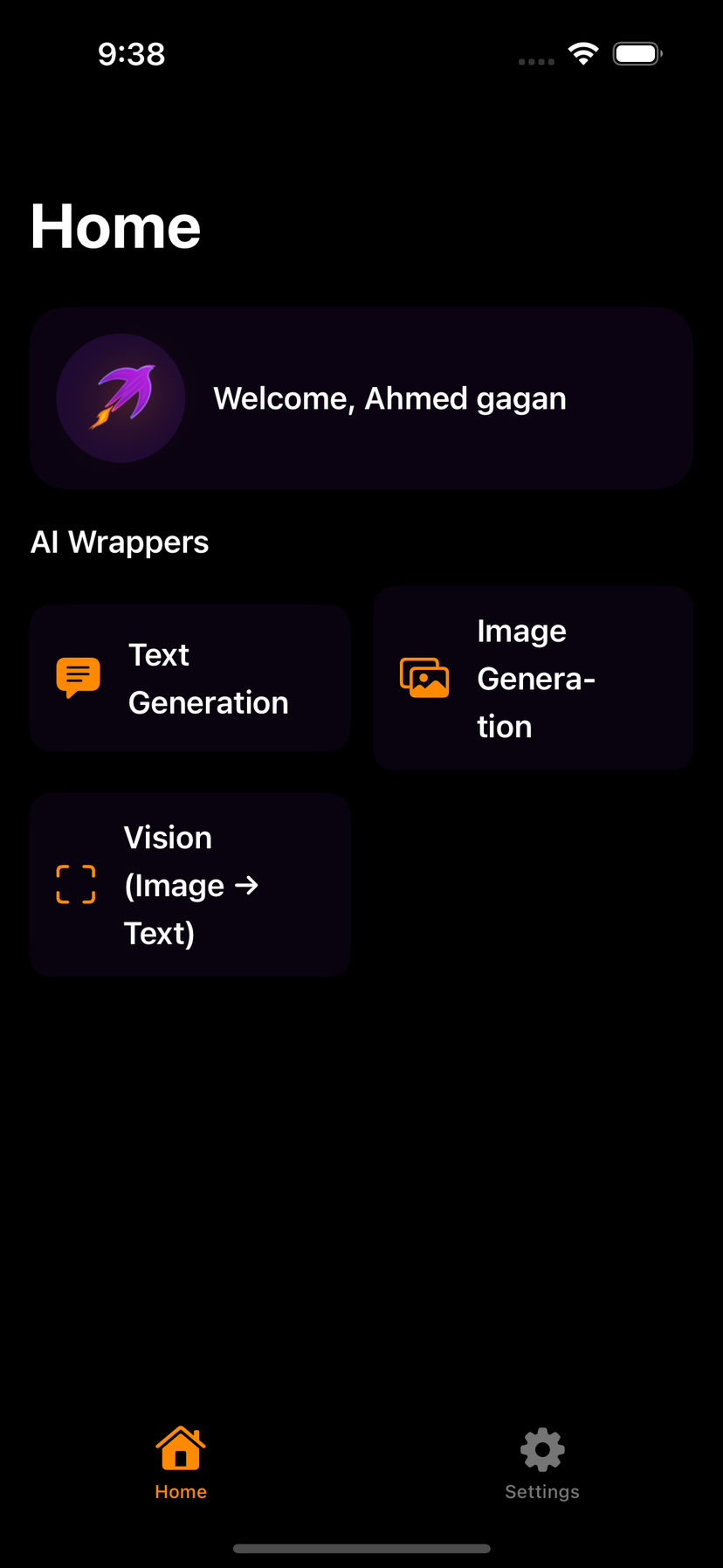Select the house icon in the bottom bar
Image resolution: width=723 pixels, height=1568 pixels.
pyautogui.click(x=180, y=1447)
